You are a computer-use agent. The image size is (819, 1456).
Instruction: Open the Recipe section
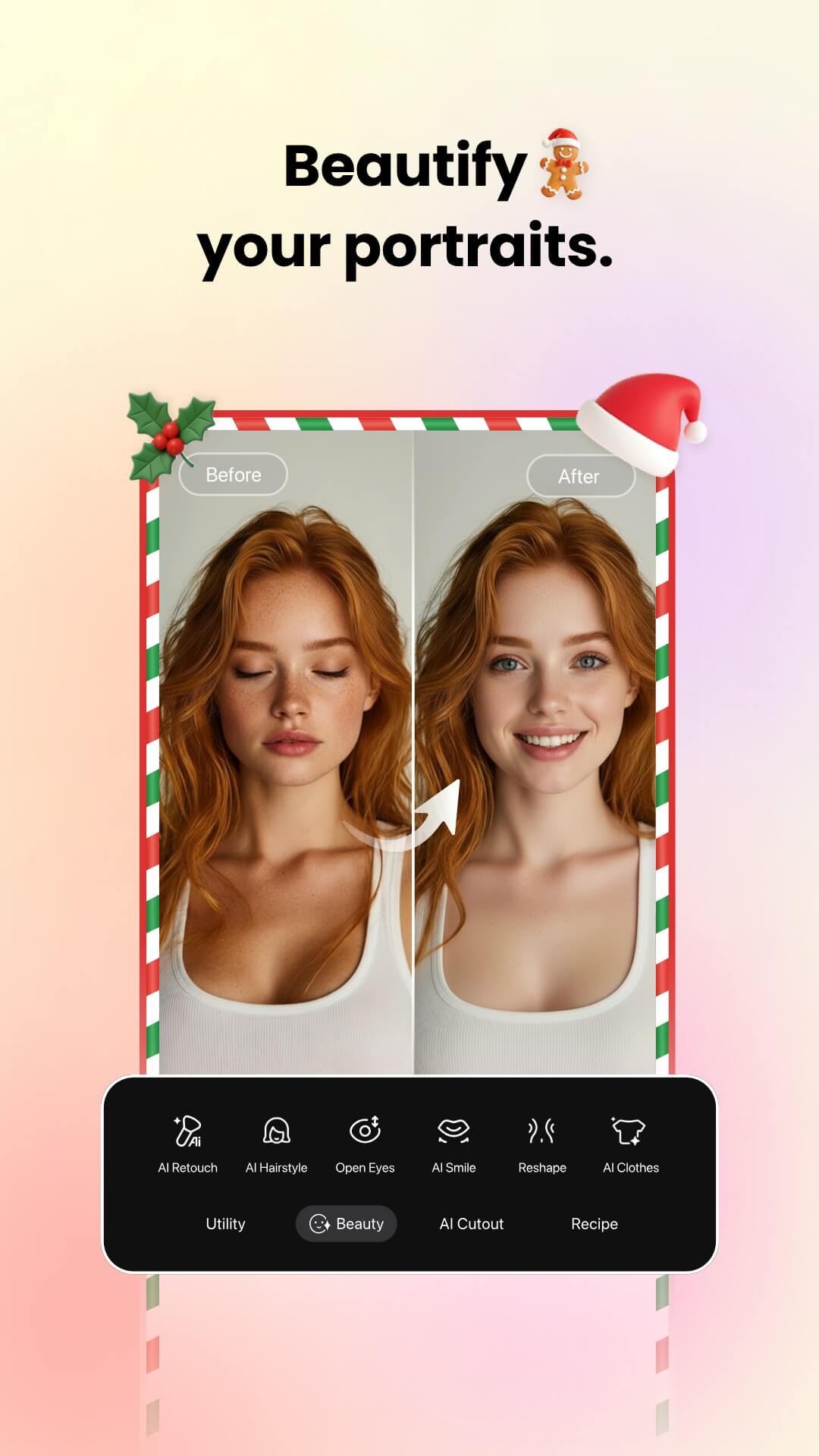(595, 1223)
